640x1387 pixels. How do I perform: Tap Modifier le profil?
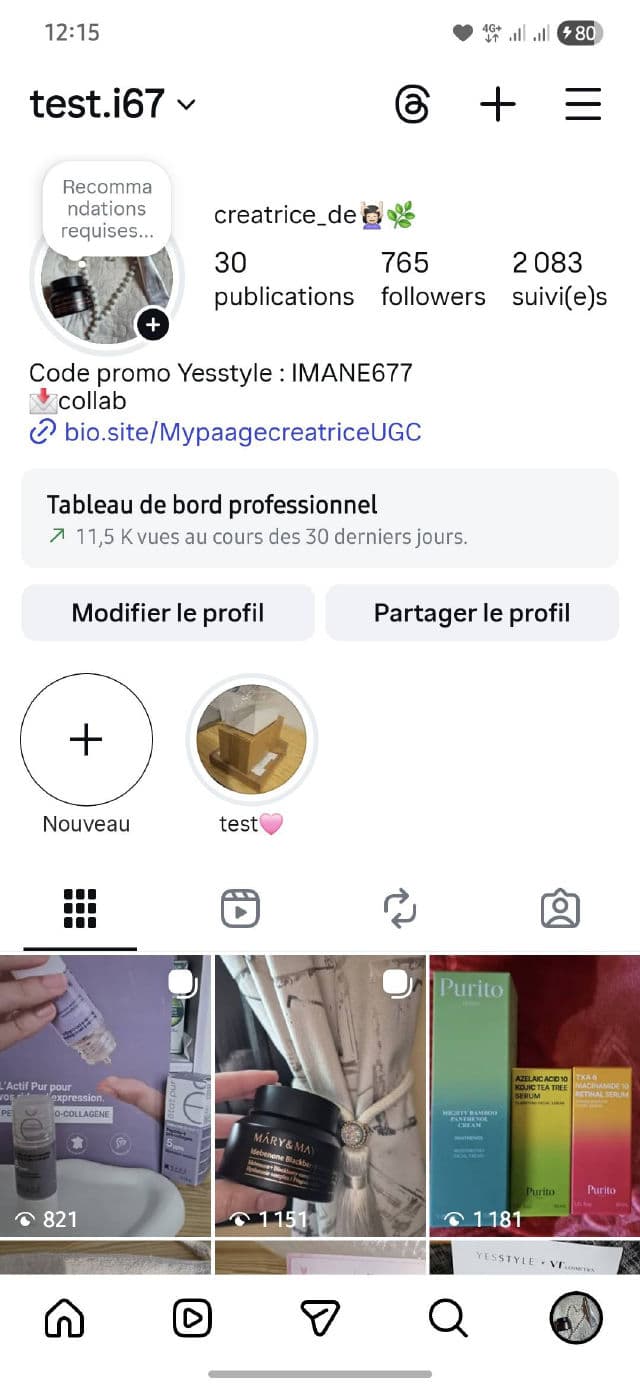click(168, 613)
